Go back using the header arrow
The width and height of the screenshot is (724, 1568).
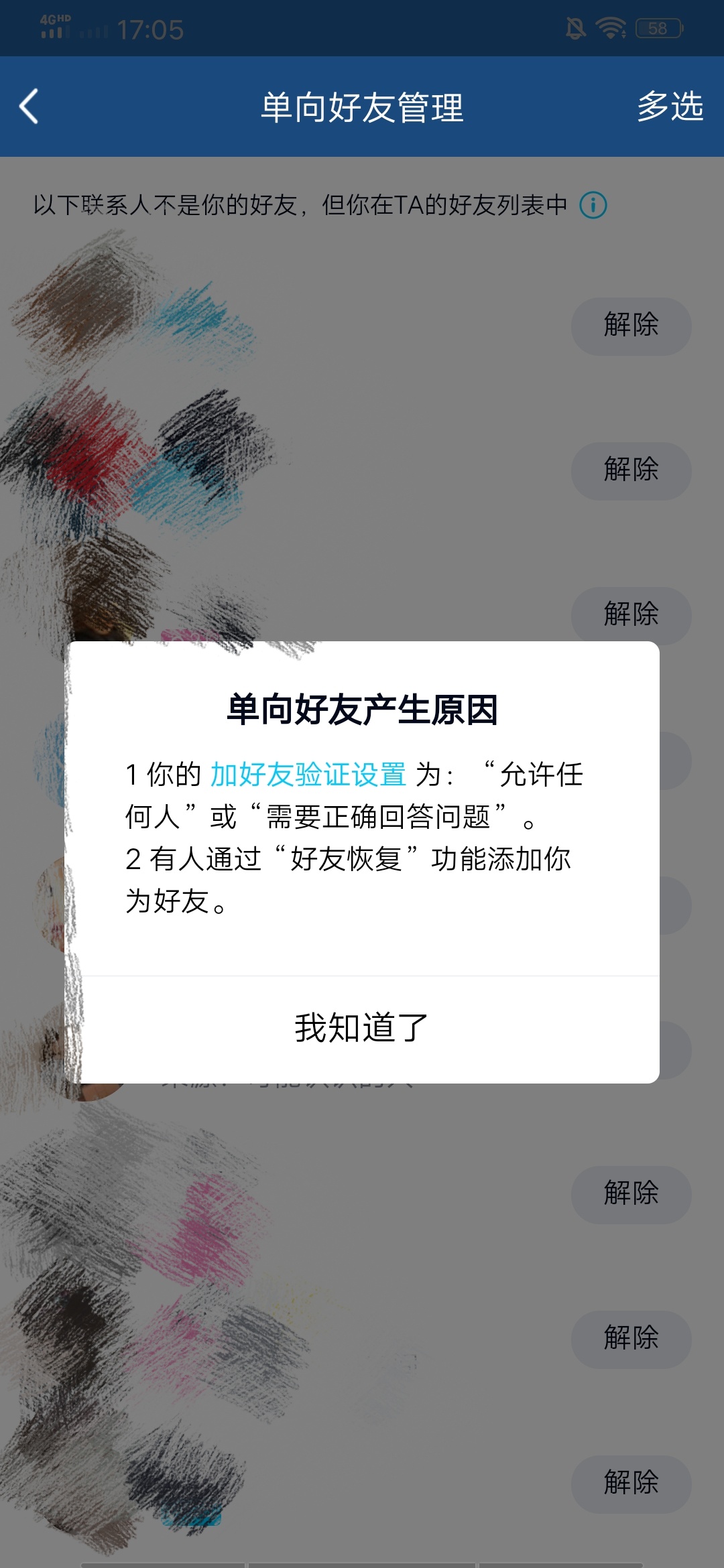(x=29, y=107)
